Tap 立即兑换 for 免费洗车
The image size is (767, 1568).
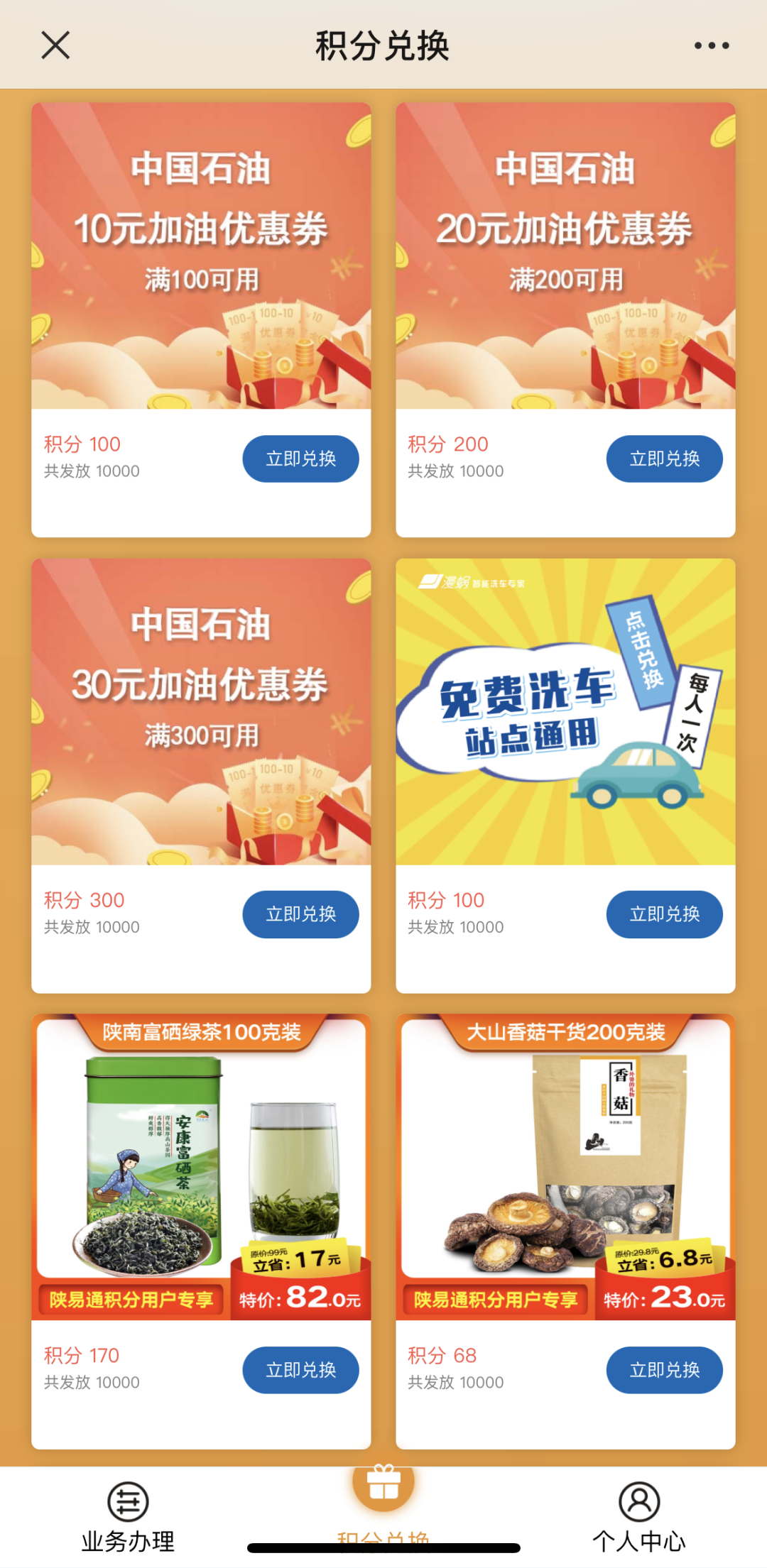click(664, 914)
